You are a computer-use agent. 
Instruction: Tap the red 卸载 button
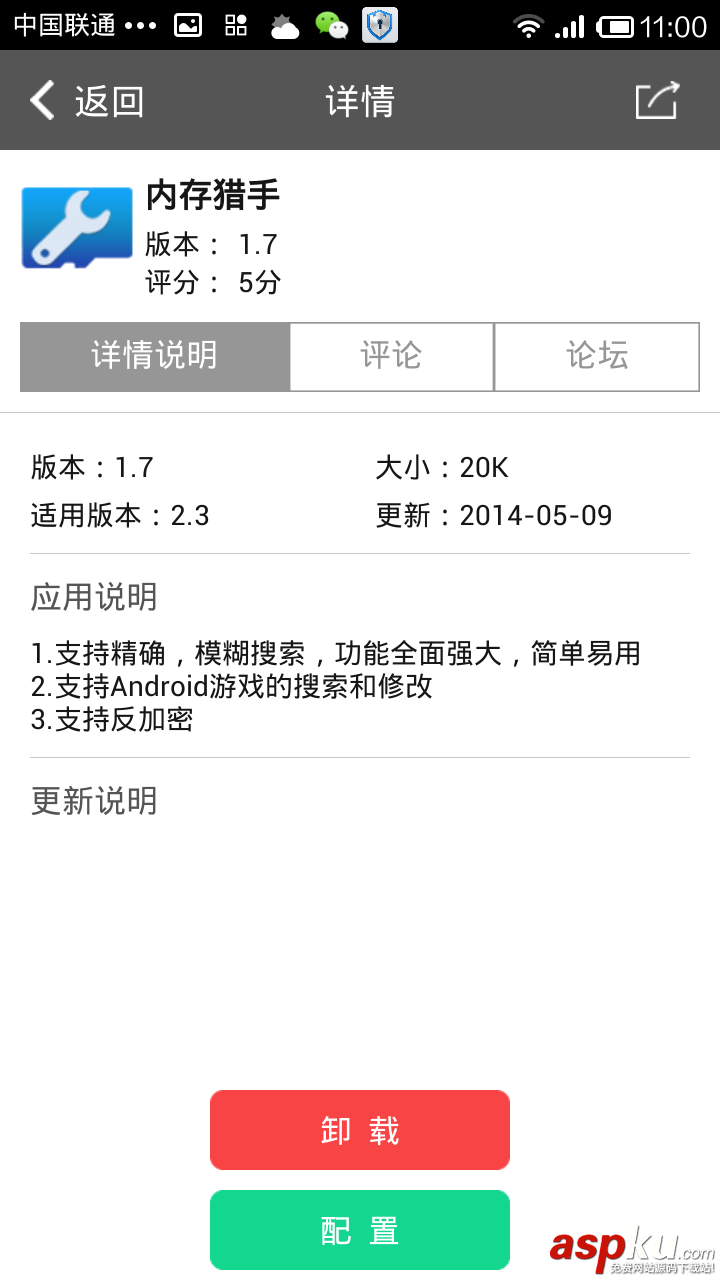click(360, 1130)
